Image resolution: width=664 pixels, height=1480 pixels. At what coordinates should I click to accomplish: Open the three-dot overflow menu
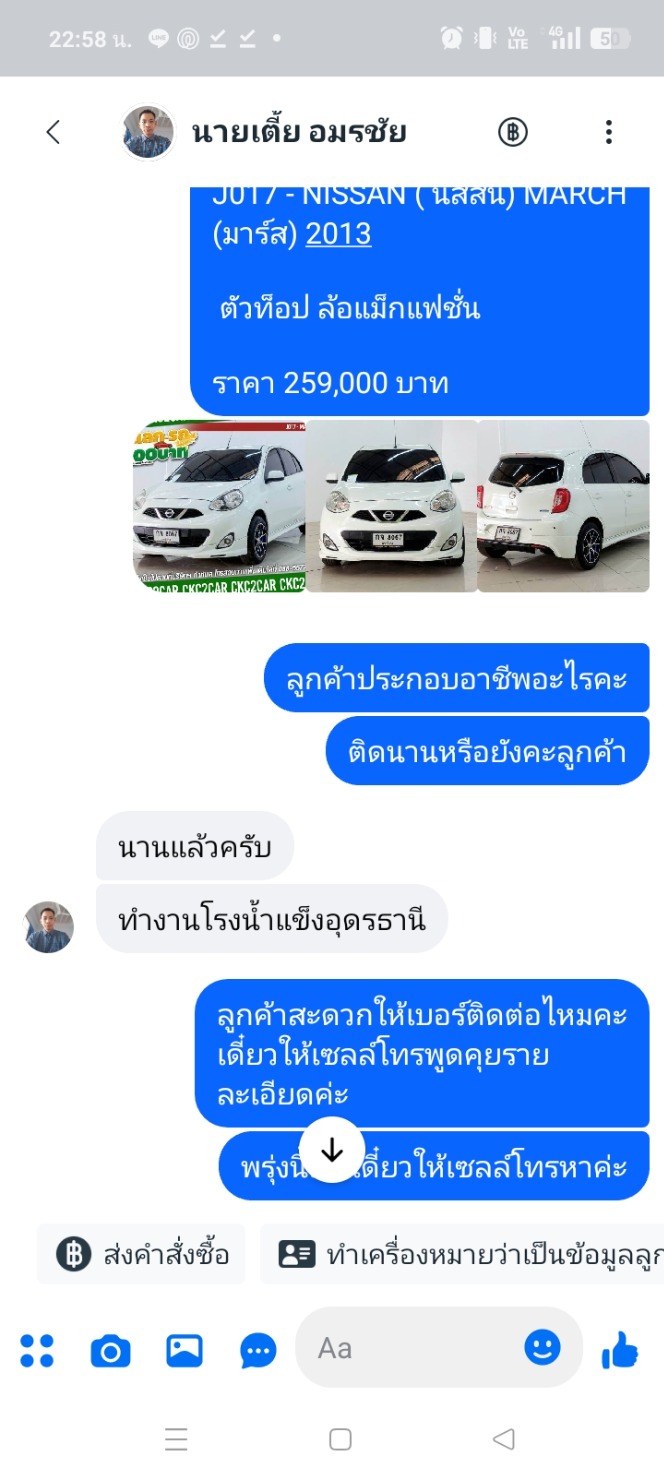pos(608,132)
